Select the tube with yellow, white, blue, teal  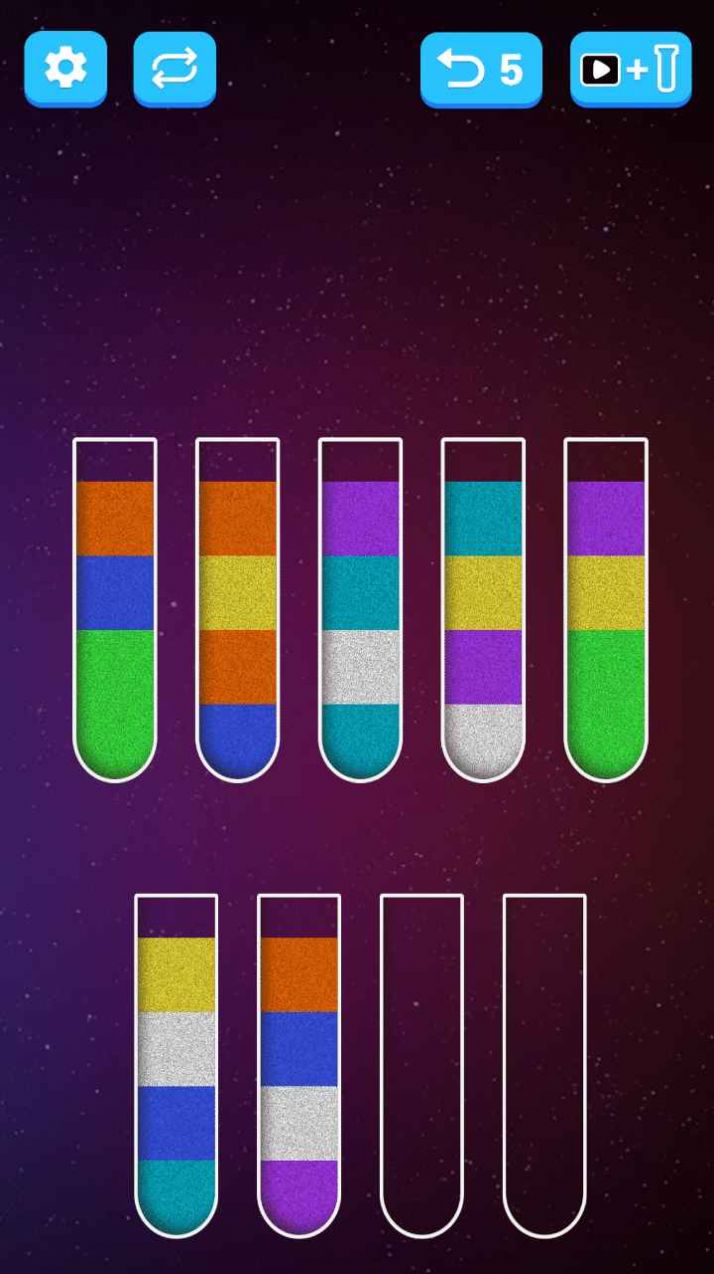[x=176, y=1066]
